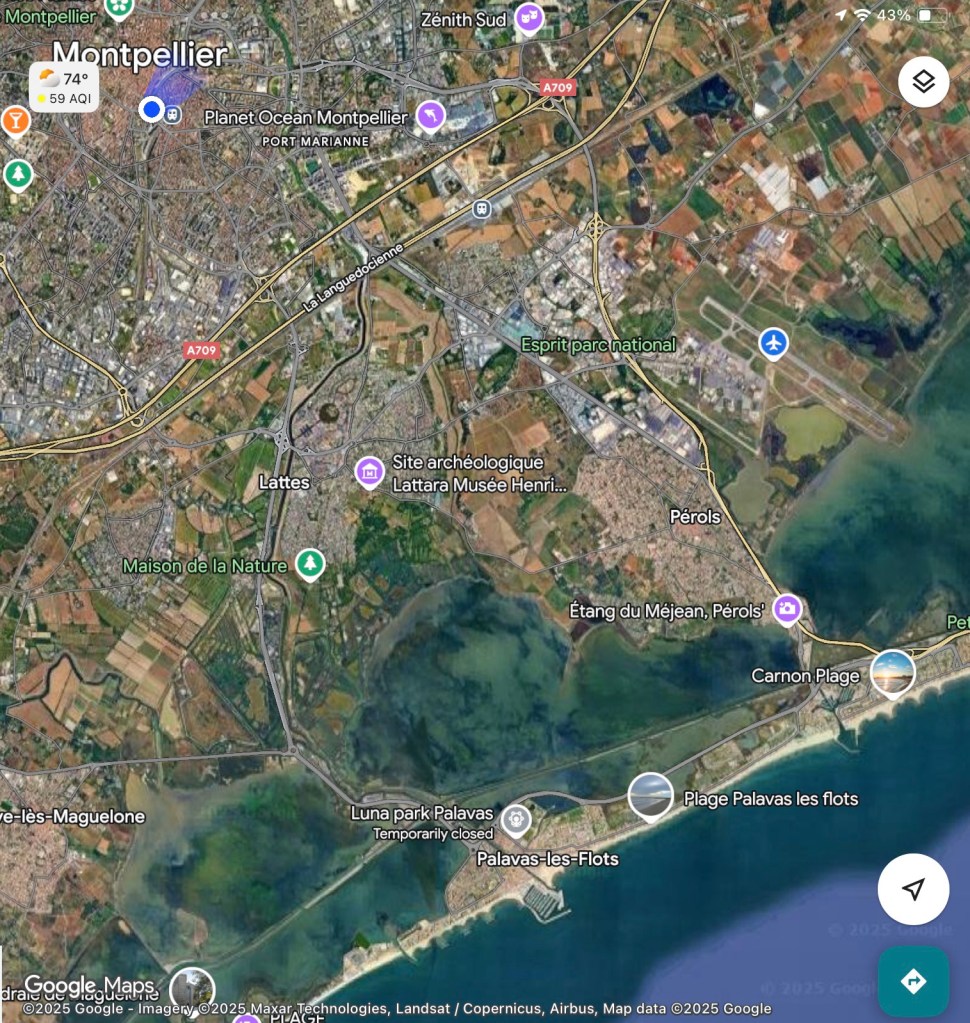Start directions with the blue arrow button
The height and width of the screenshot is (1023, 970).
tap(913, 981)
